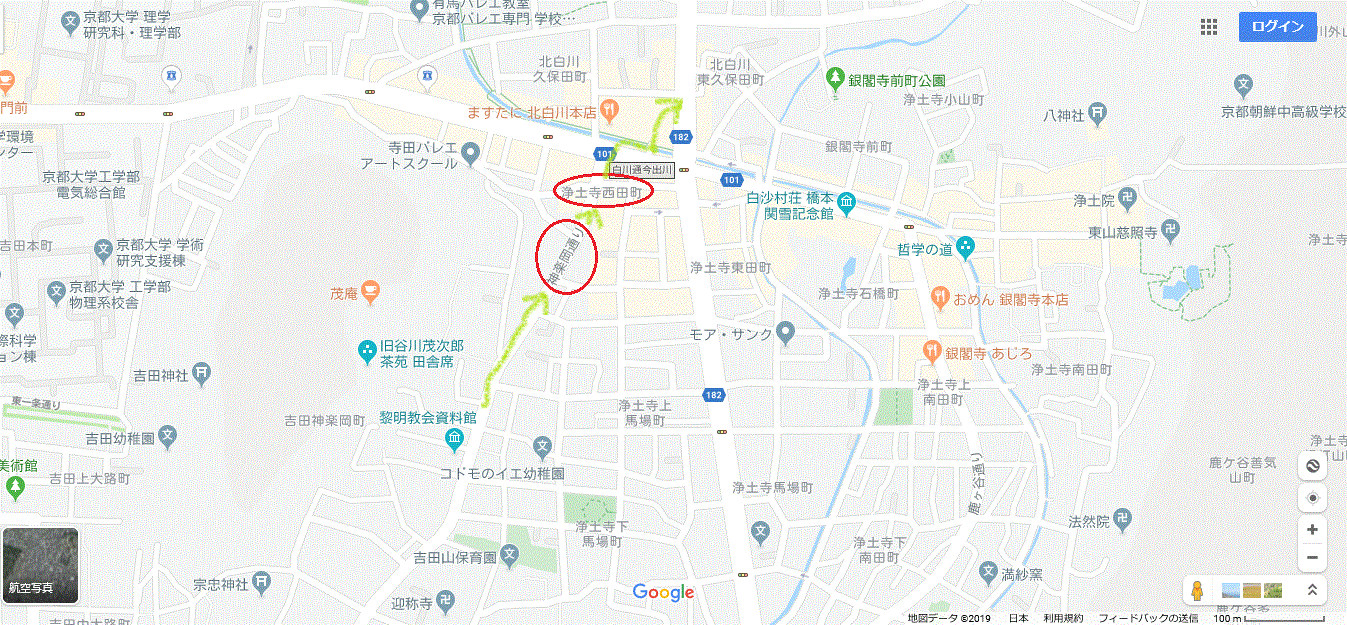The width and height of the screenshot is (1347, 625).
Task: Open 利用規約 terms link
Action: click(x=1063, y=618)
